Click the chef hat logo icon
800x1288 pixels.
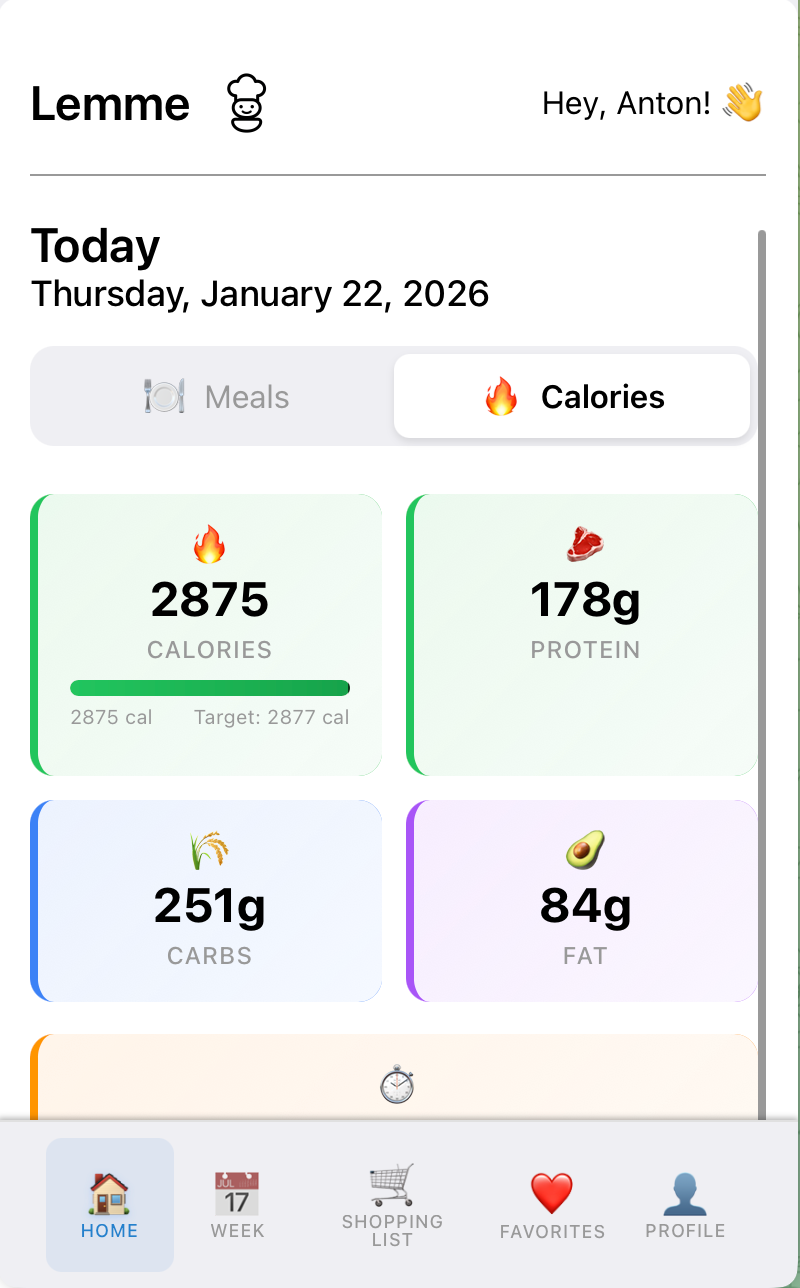[244, 101]
